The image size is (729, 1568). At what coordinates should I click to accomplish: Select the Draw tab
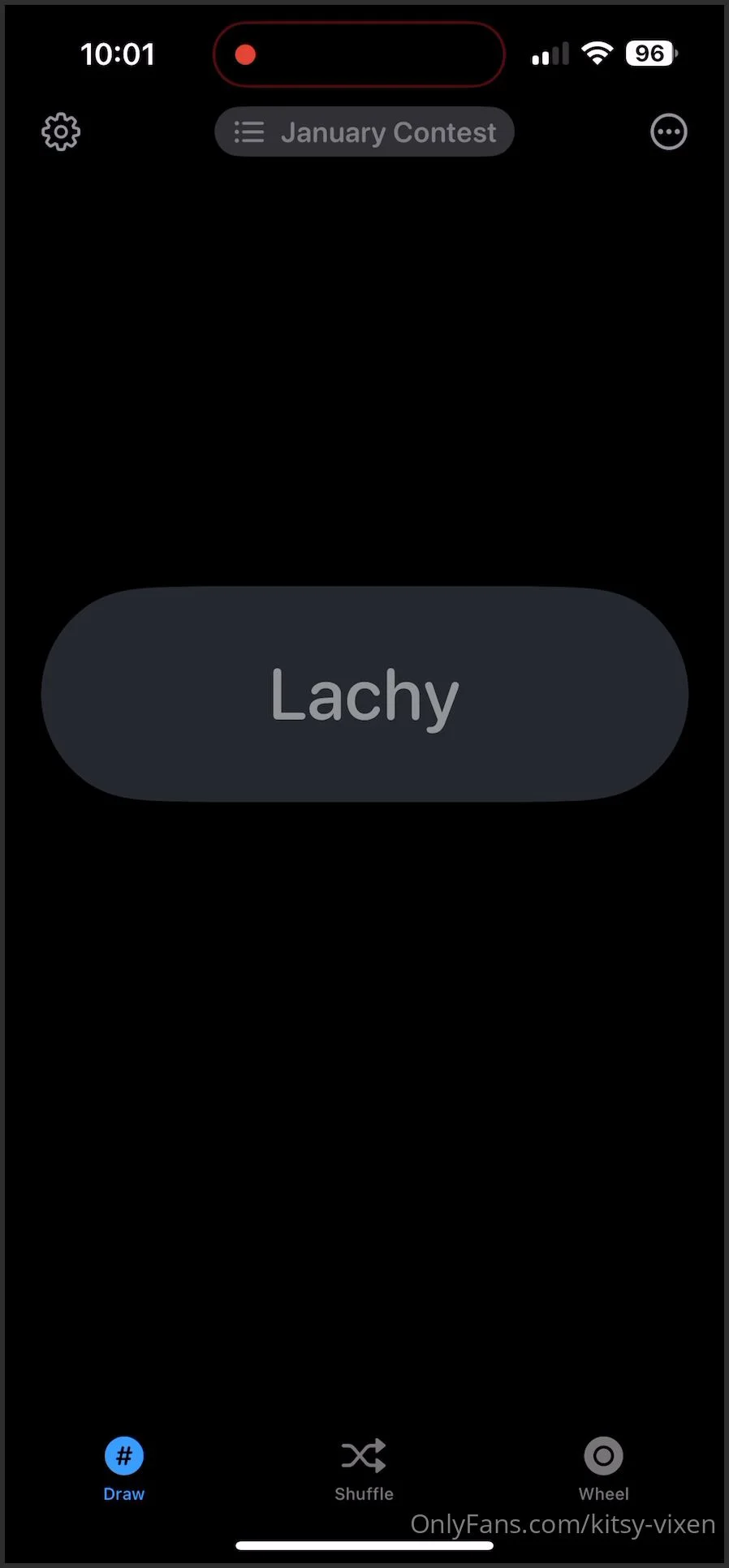point(124,1468)
